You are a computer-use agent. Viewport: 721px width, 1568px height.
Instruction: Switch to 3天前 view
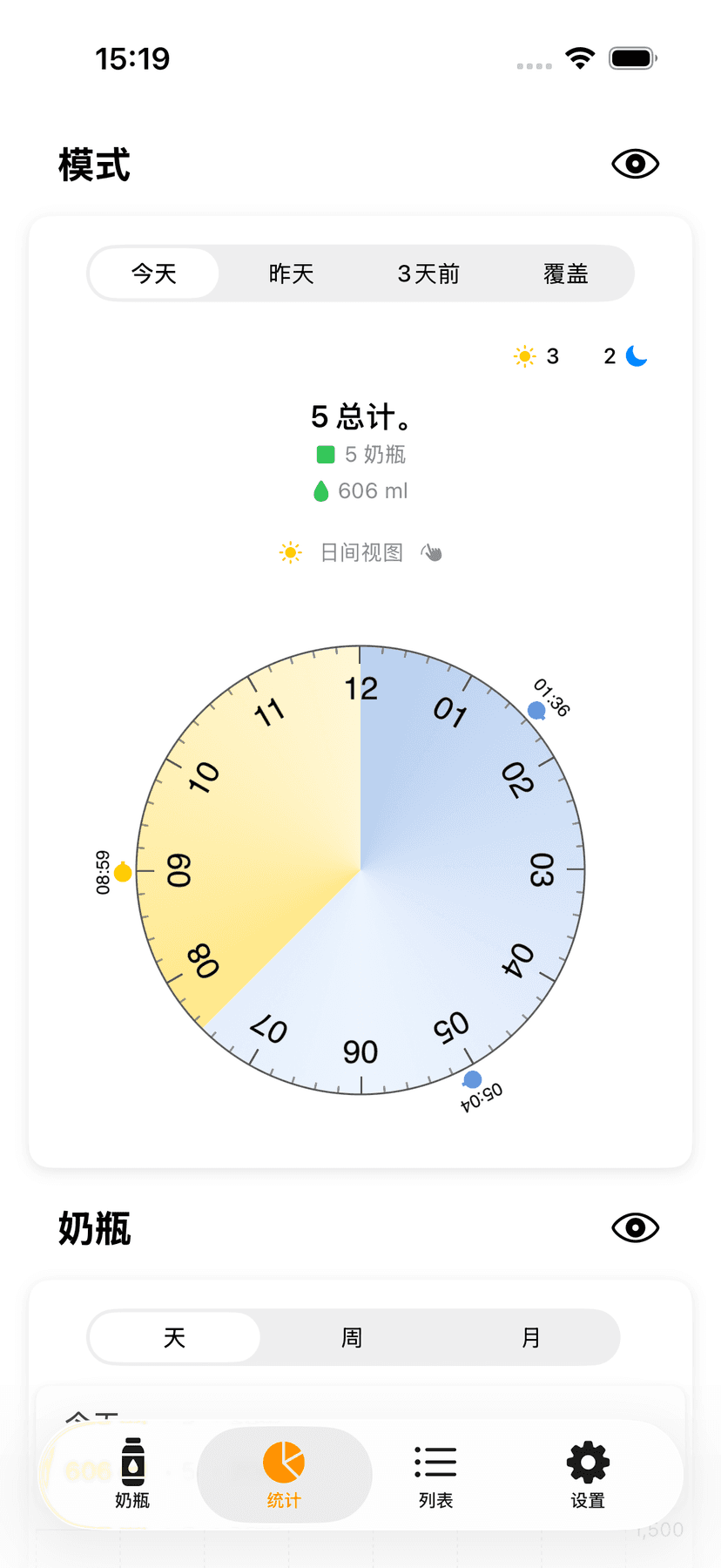click(428, 274)
